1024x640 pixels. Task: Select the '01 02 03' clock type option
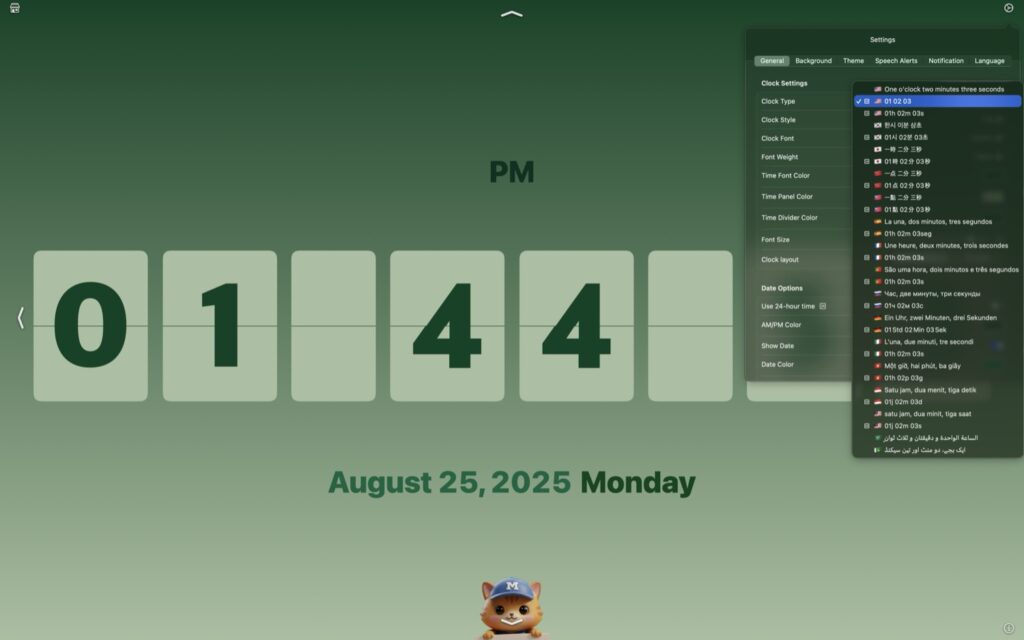897,101
